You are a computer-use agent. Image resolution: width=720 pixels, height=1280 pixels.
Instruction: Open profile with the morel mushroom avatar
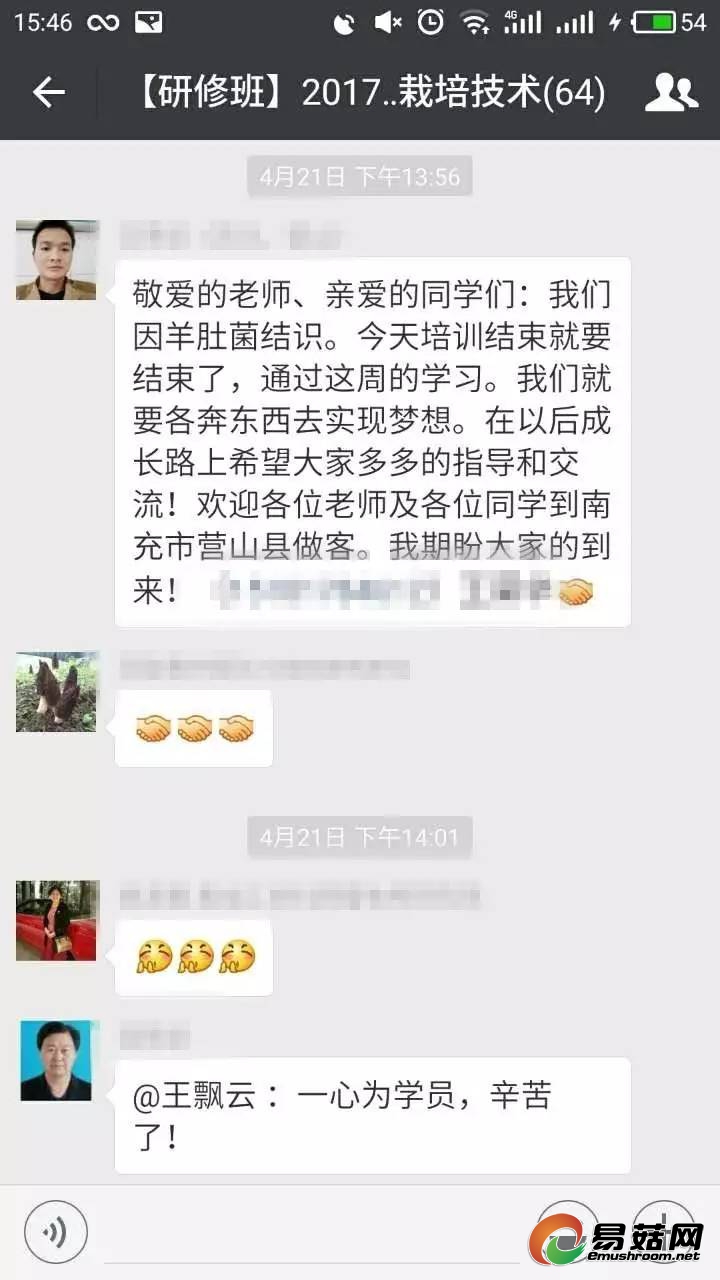pos(56,691)
